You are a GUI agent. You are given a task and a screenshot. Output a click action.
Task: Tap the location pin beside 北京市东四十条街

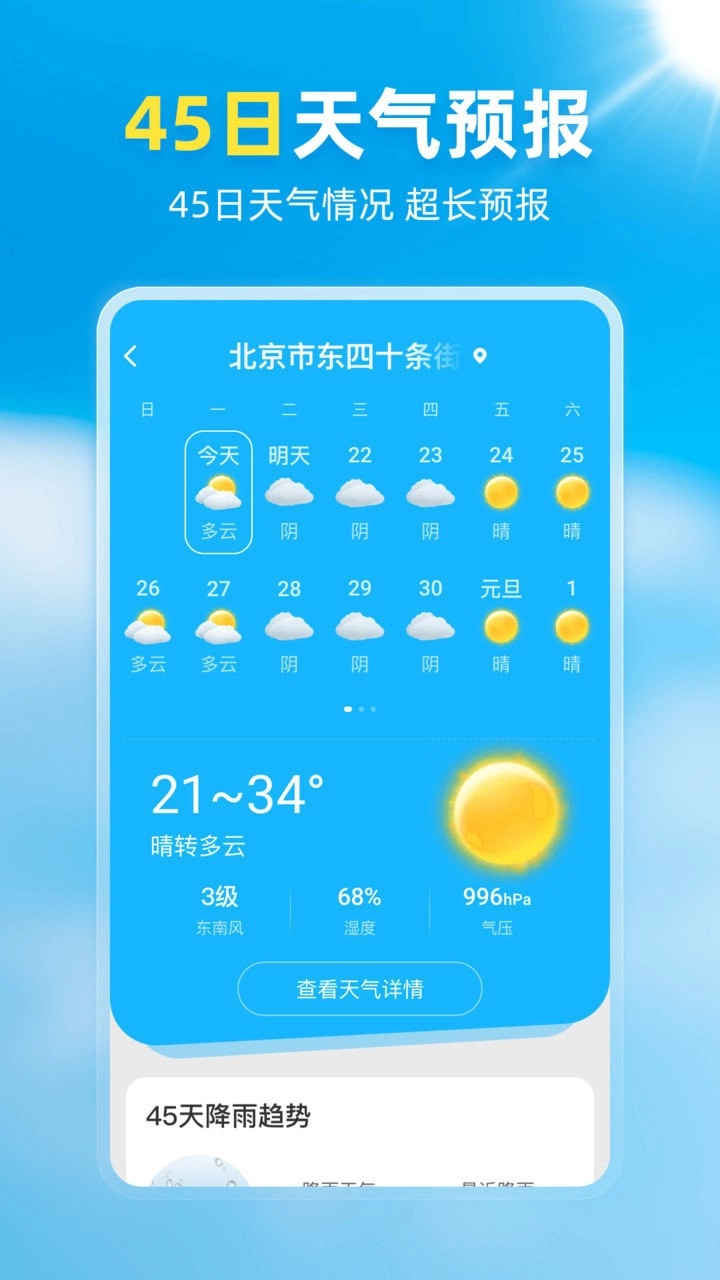coord(480,356)
